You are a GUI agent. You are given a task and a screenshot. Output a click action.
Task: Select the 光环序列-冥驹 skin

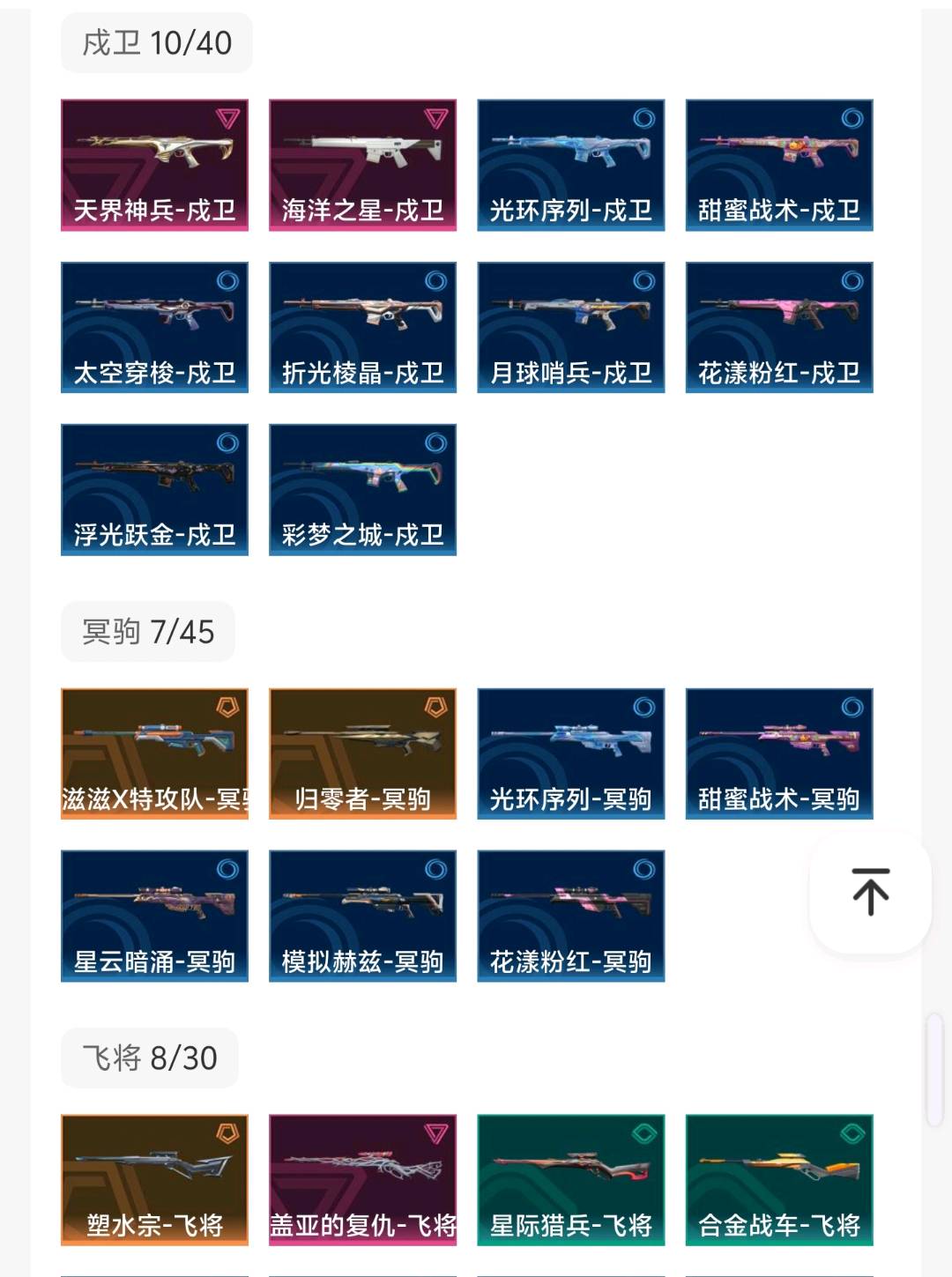[x=570, y=754]
